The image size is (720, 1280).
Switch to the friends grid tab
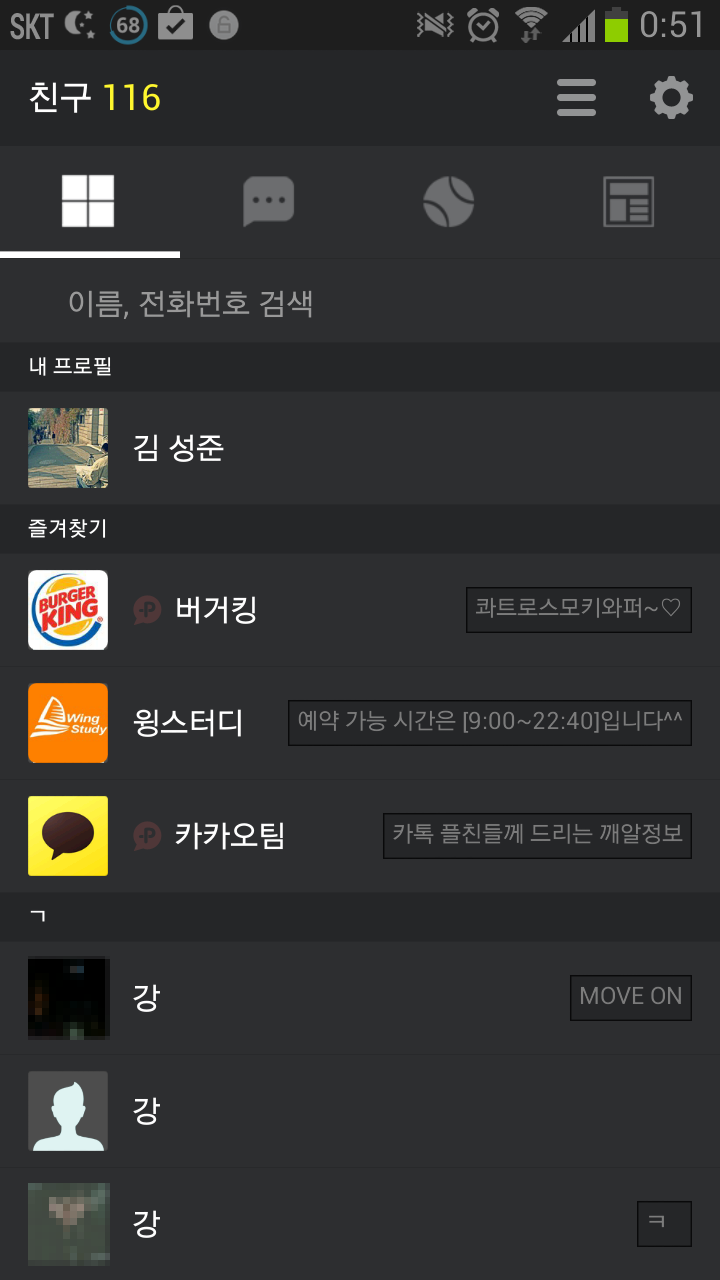89,202
